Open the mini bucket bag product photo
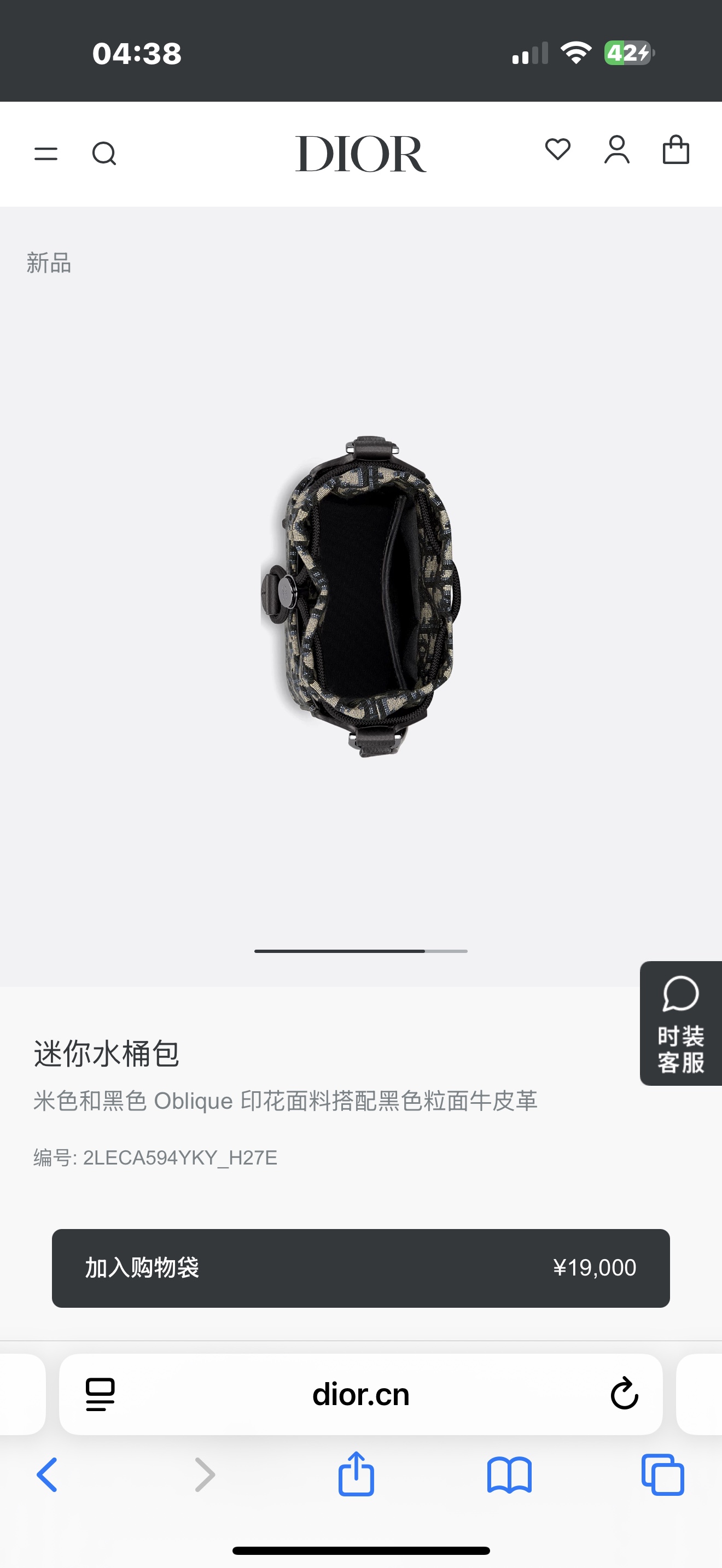This screenshot has height=1568, width=722. (360, 596)
